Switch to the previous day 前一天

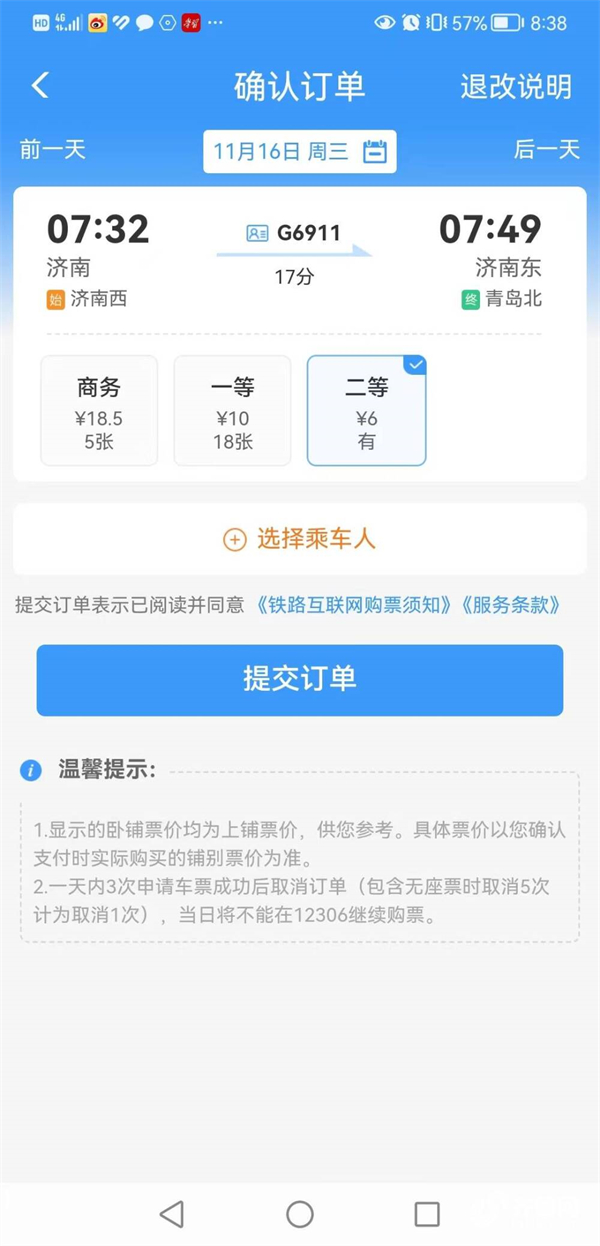click(x=52, y=150)
